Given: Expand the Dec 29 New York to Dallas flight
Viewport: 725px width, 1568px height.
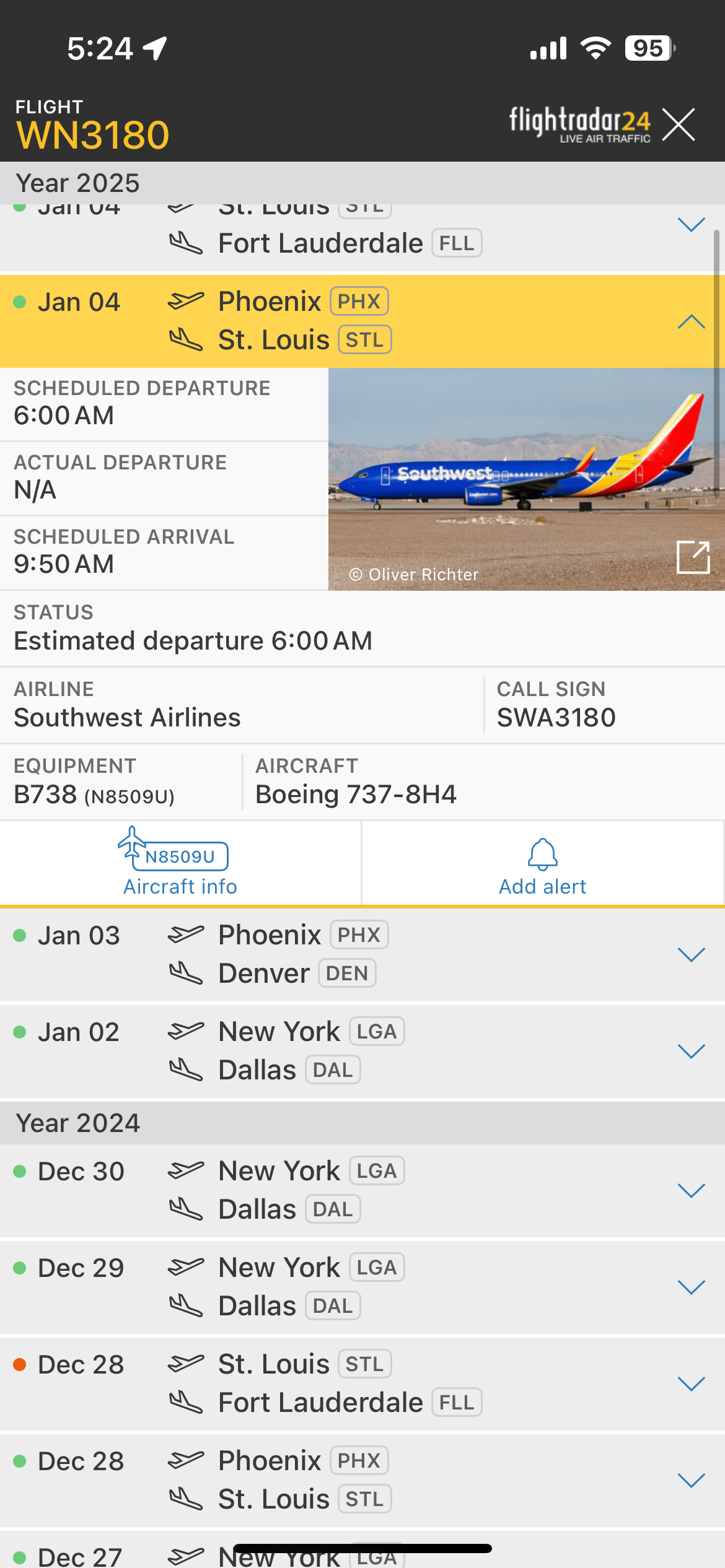Looking at the screenshot, I should 691,1287.
